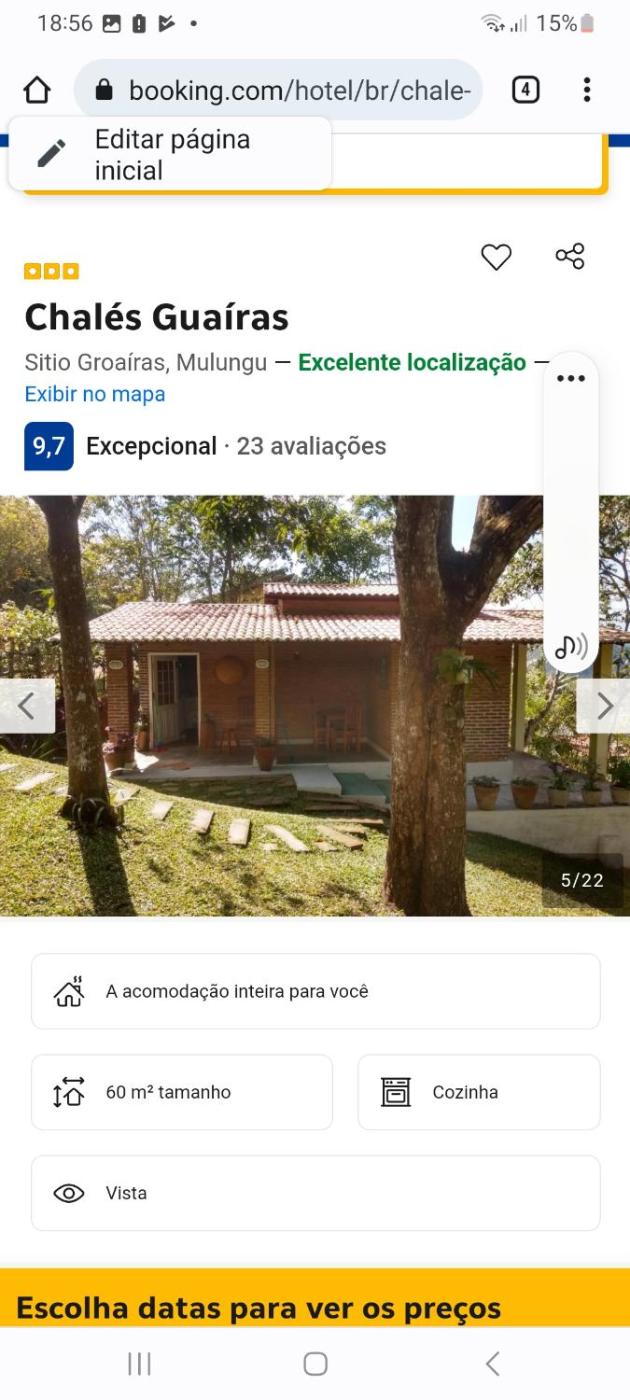The image size is (630, 1400).
Task: Show the next property photo
Action: [x=604, y=706]
